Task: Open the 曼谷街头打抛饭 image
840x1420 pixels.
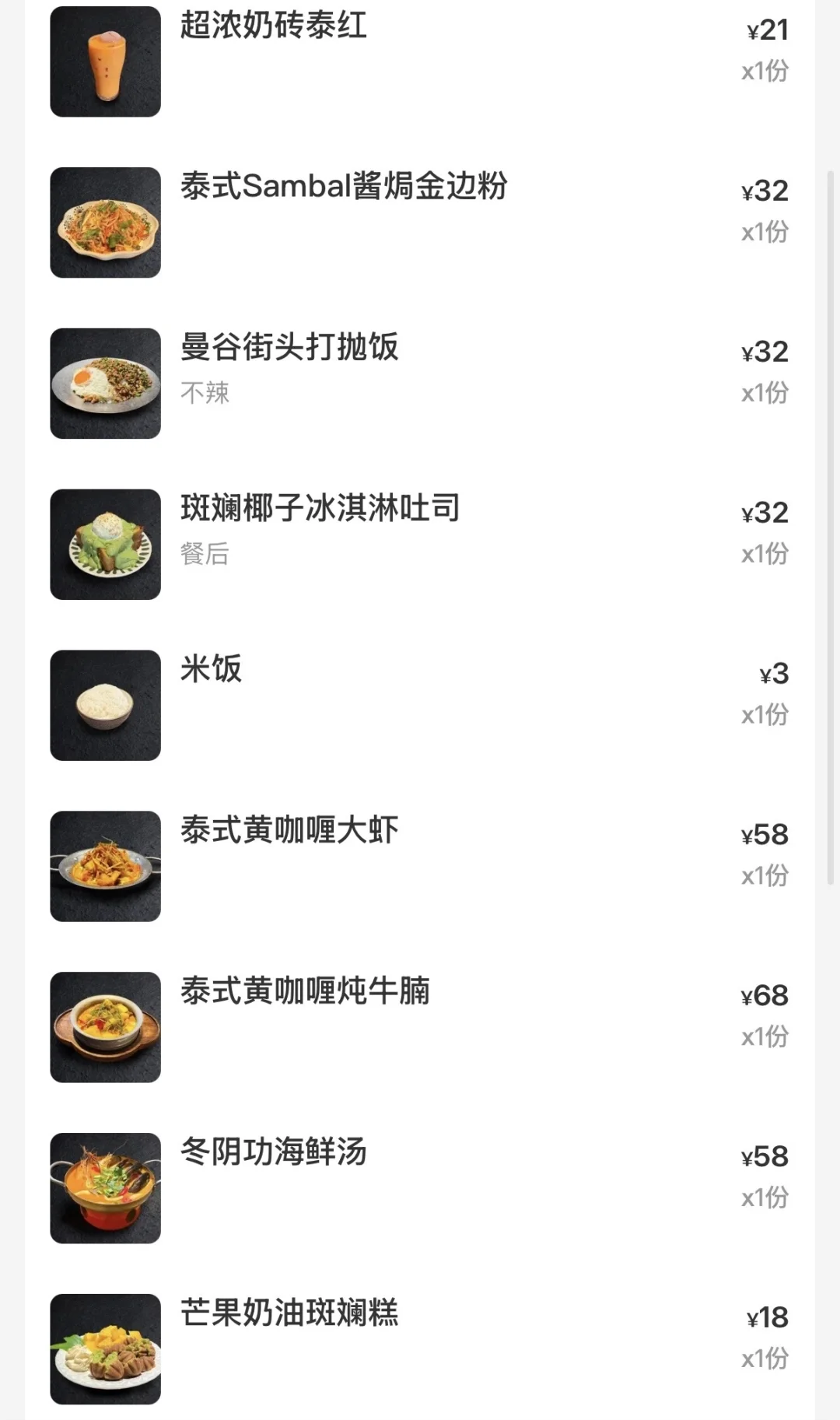Action: (105, 383)
